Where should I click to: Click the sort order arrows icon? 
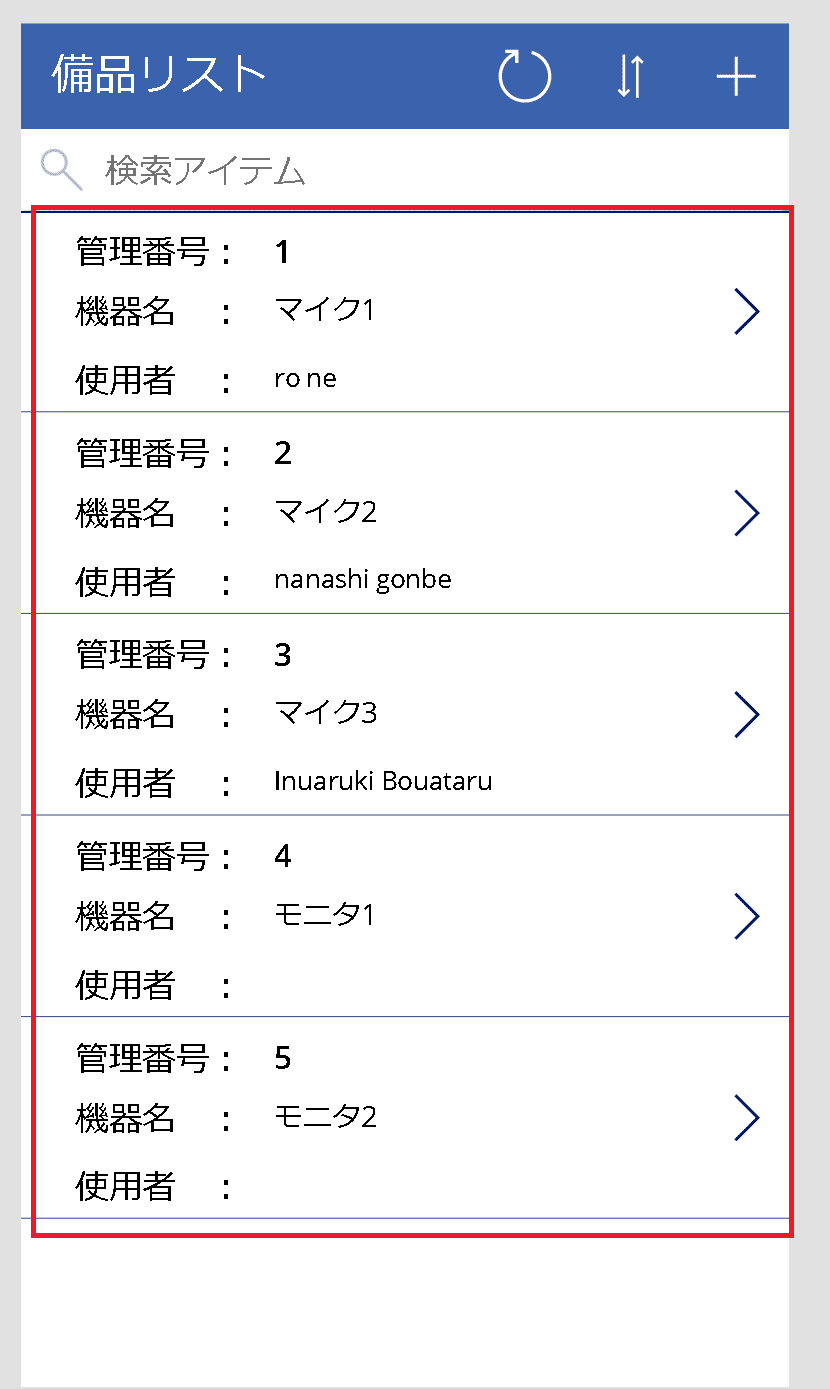pyautogui.click(x=630, y=76)
